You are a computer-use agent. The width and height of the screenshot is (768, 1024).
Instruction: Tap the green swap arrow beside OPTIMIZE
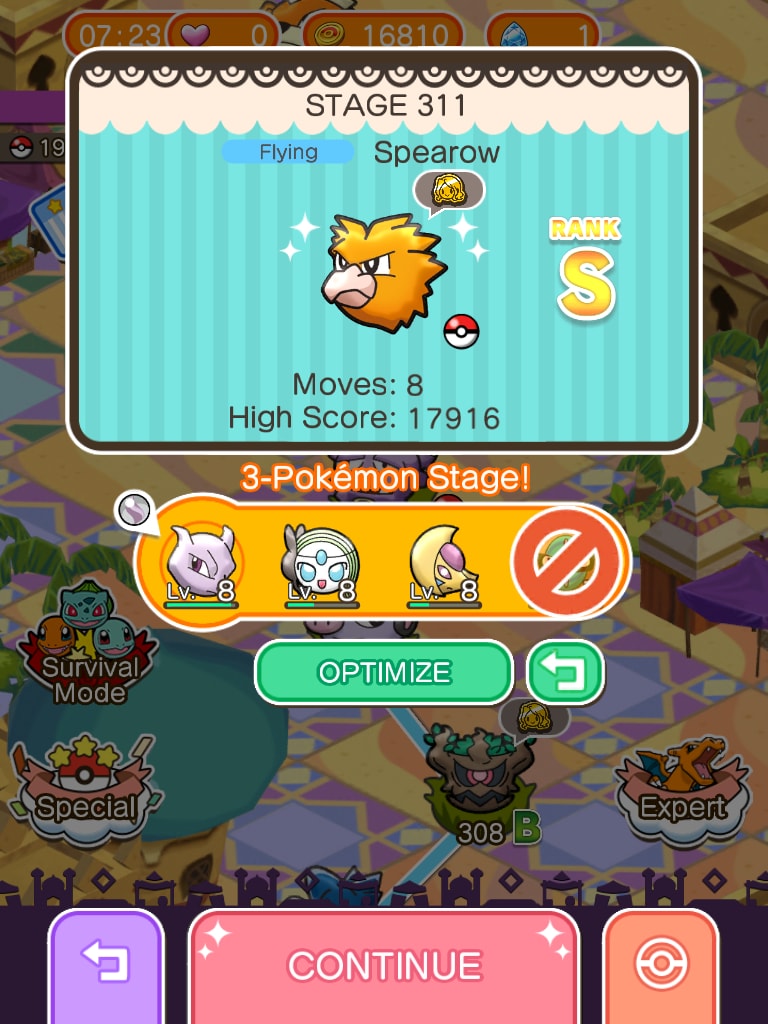(x=566, y=672)
